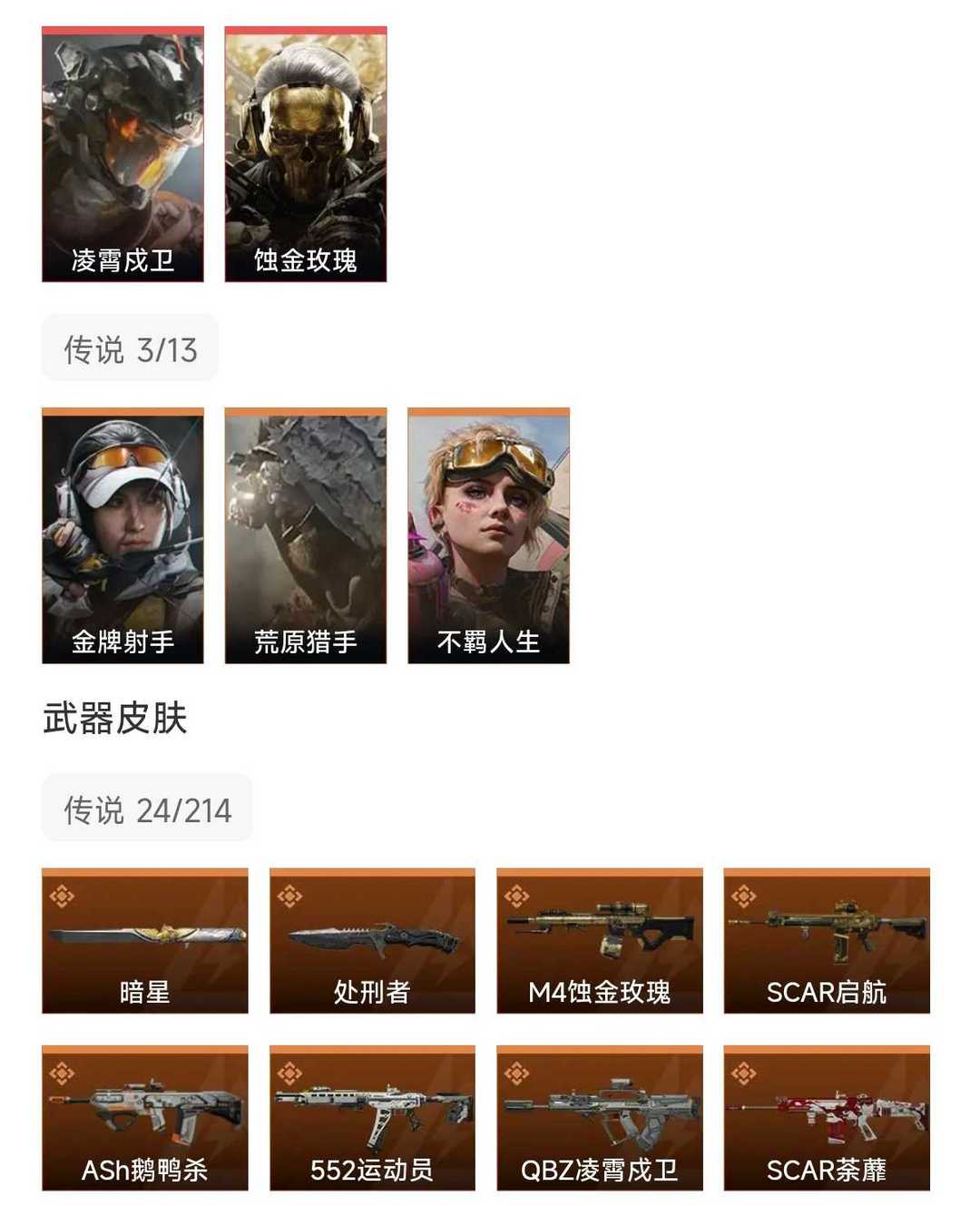Select the 不羁人生 skin card
Screen dimensions: 980x1206
(x=489, y=535)
